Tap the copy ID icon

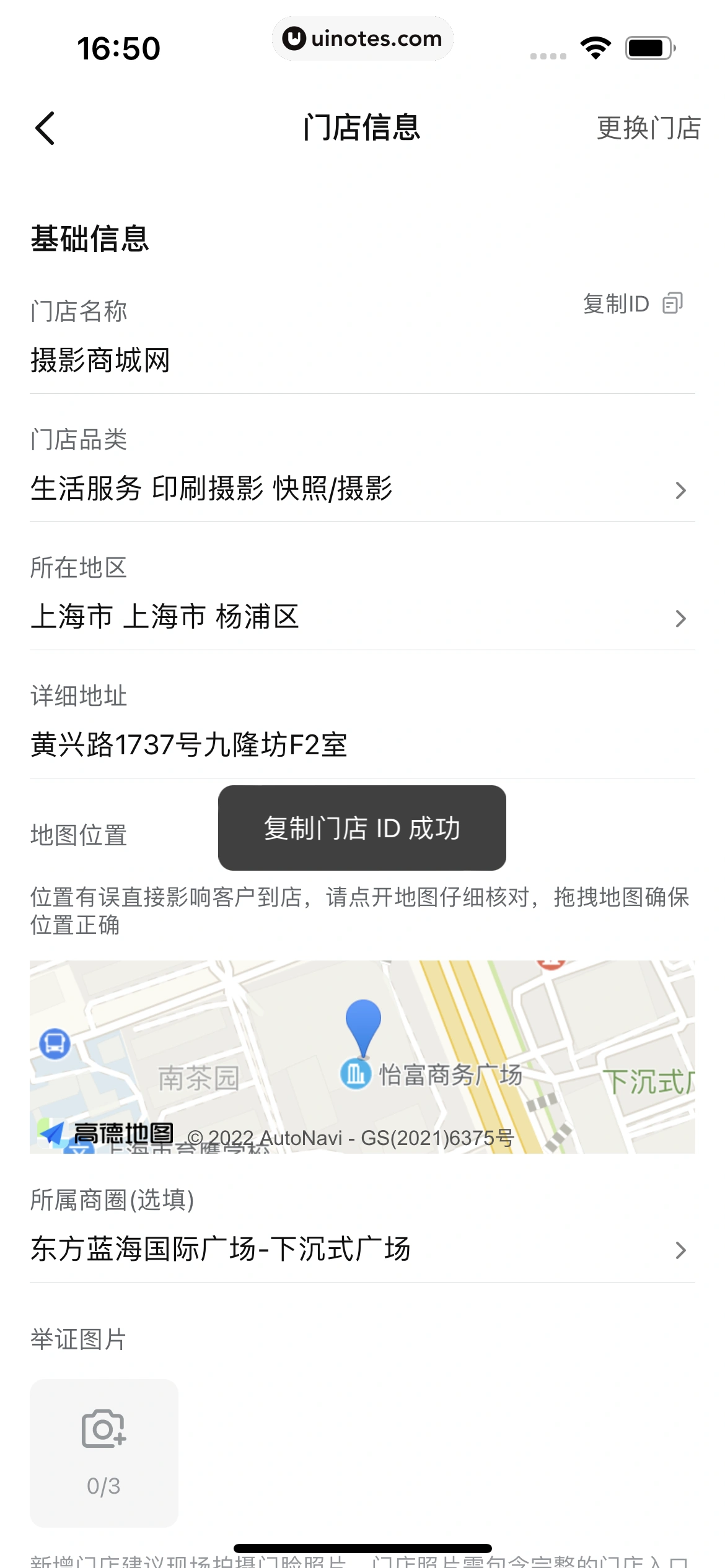point(674,303)
